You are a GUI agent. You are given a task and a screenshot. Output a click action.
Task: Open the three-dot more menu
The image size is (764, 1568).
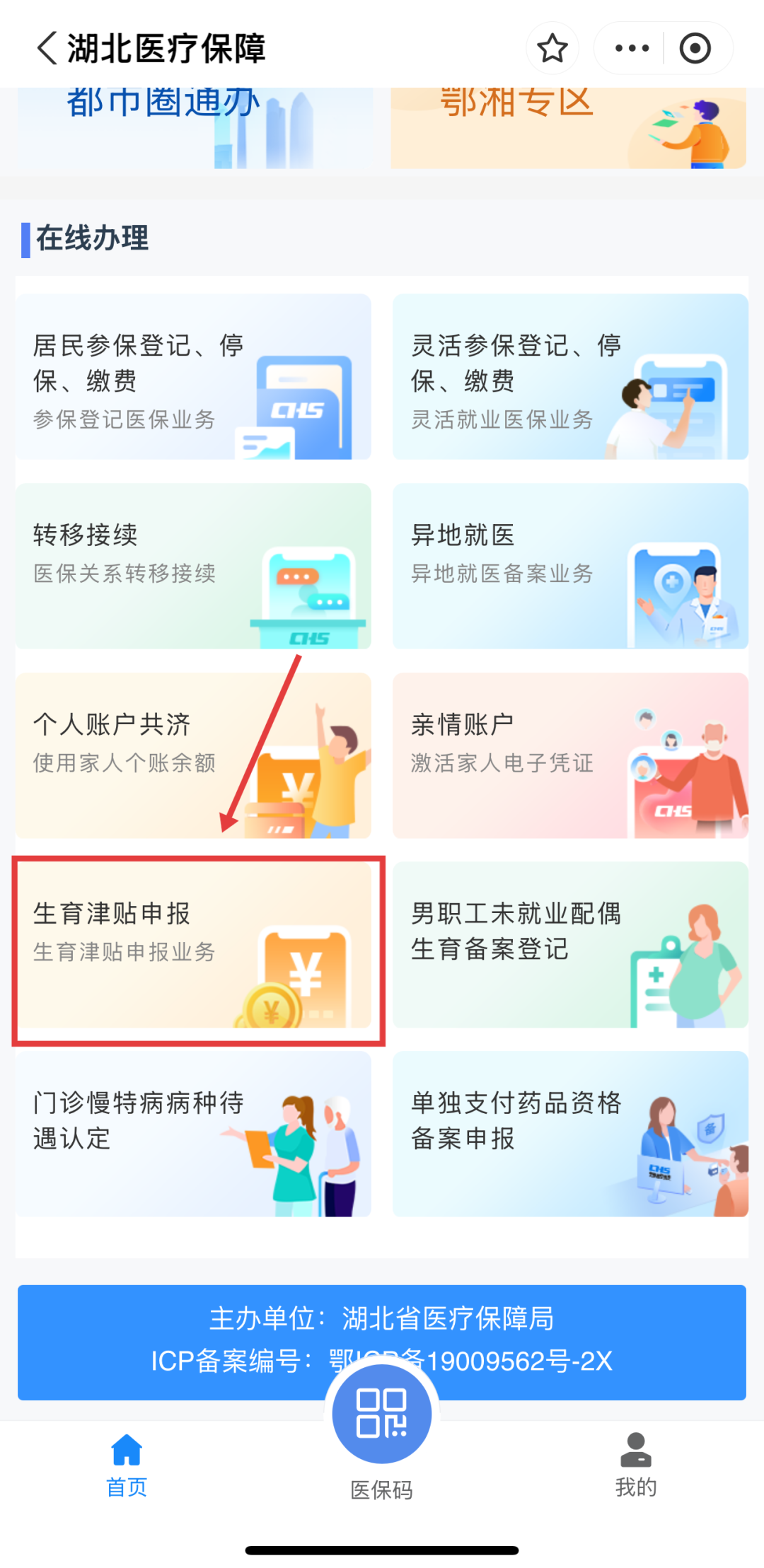tap(631, 49)
